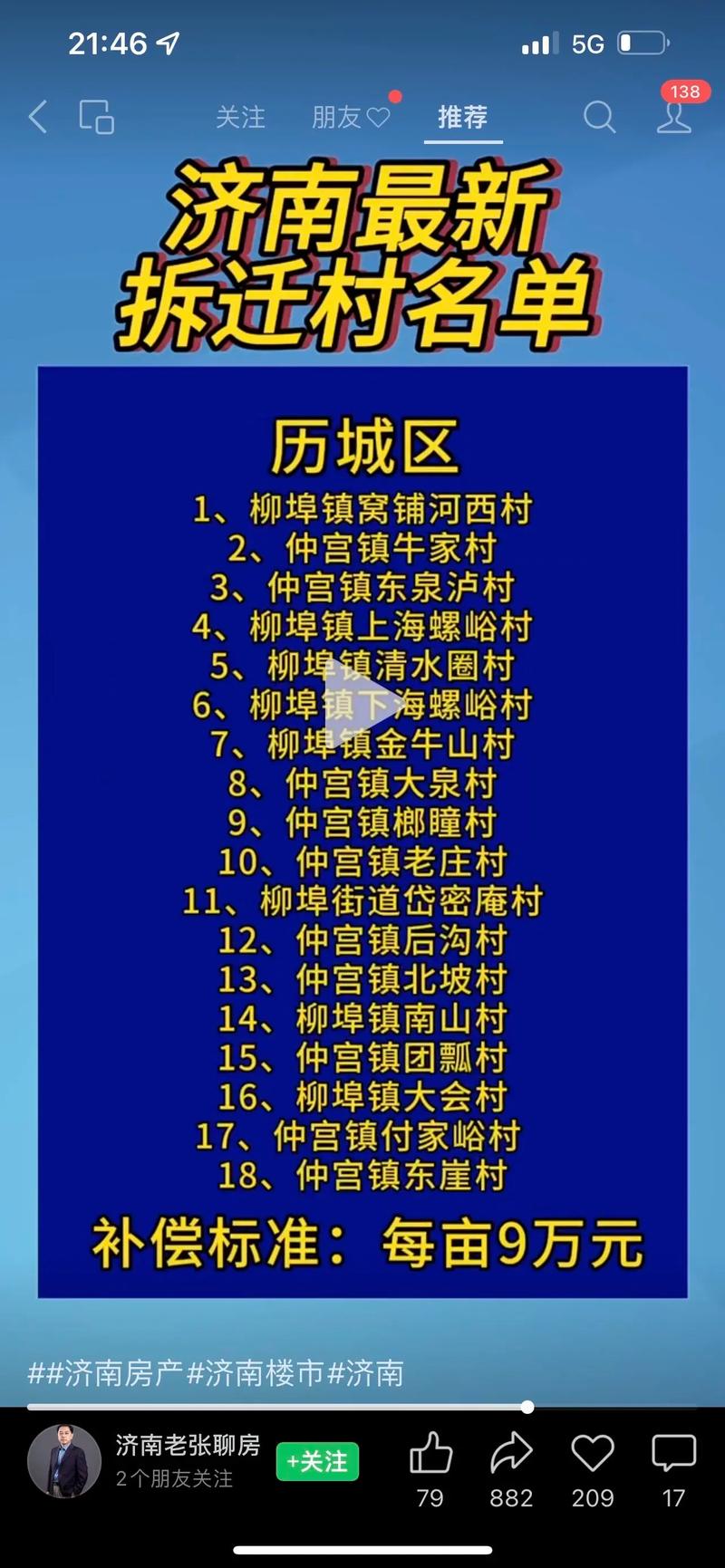Screen dimensions: 725x1568
Task: Go back using the top-left arrow
Action: pos(37,117)
